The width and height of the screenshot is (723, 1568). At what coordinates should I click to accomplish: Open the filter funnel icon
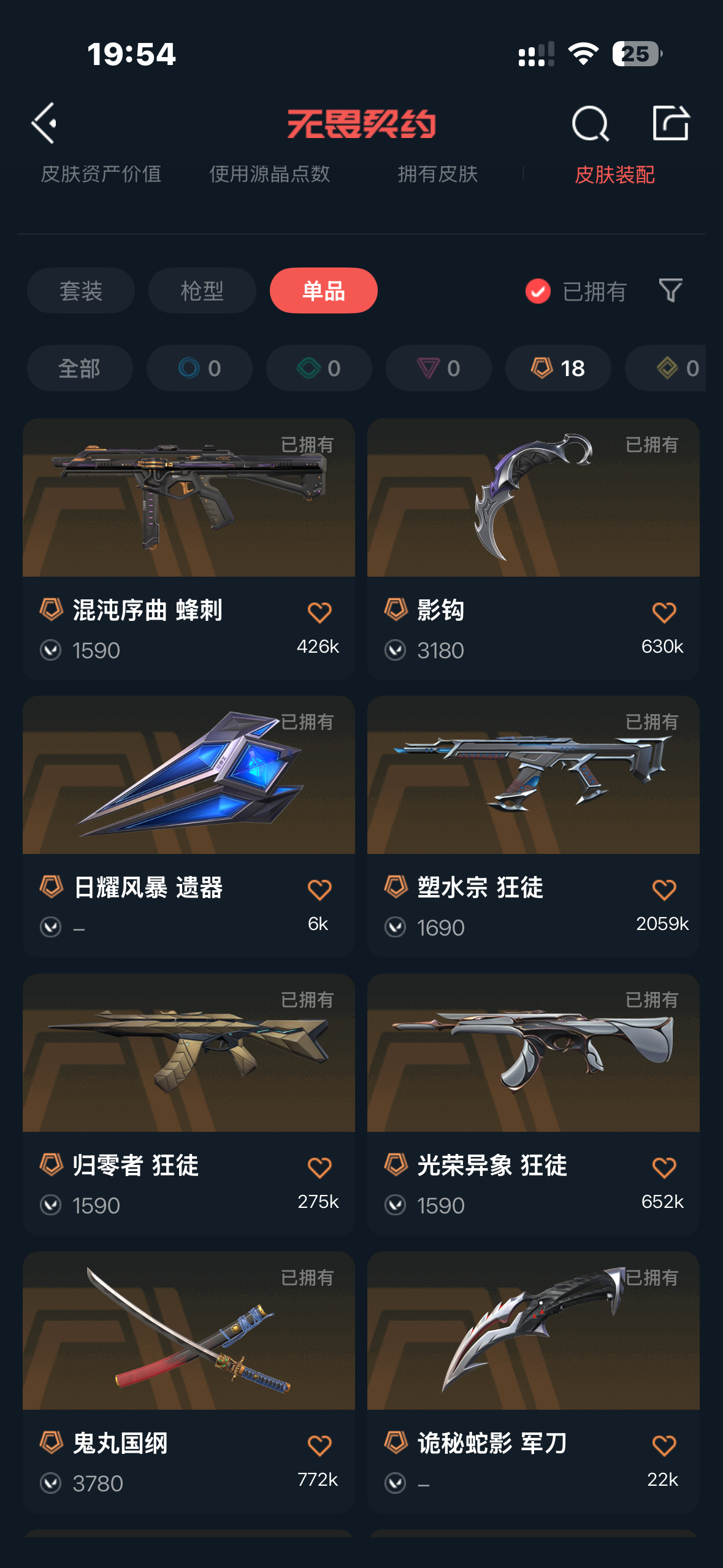pos(670,291)
